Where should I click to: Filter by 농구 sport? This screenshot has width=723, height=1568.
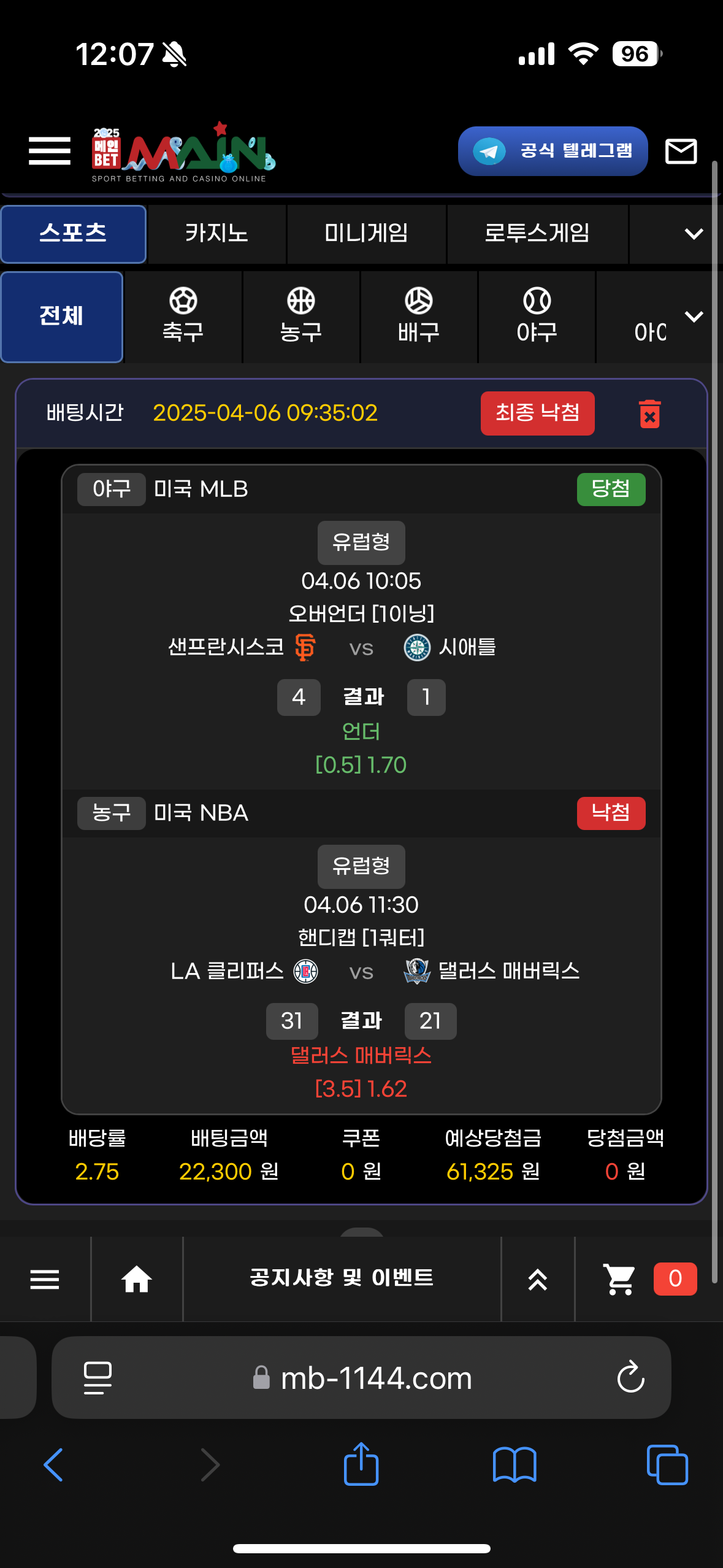[x=300, y=317]
